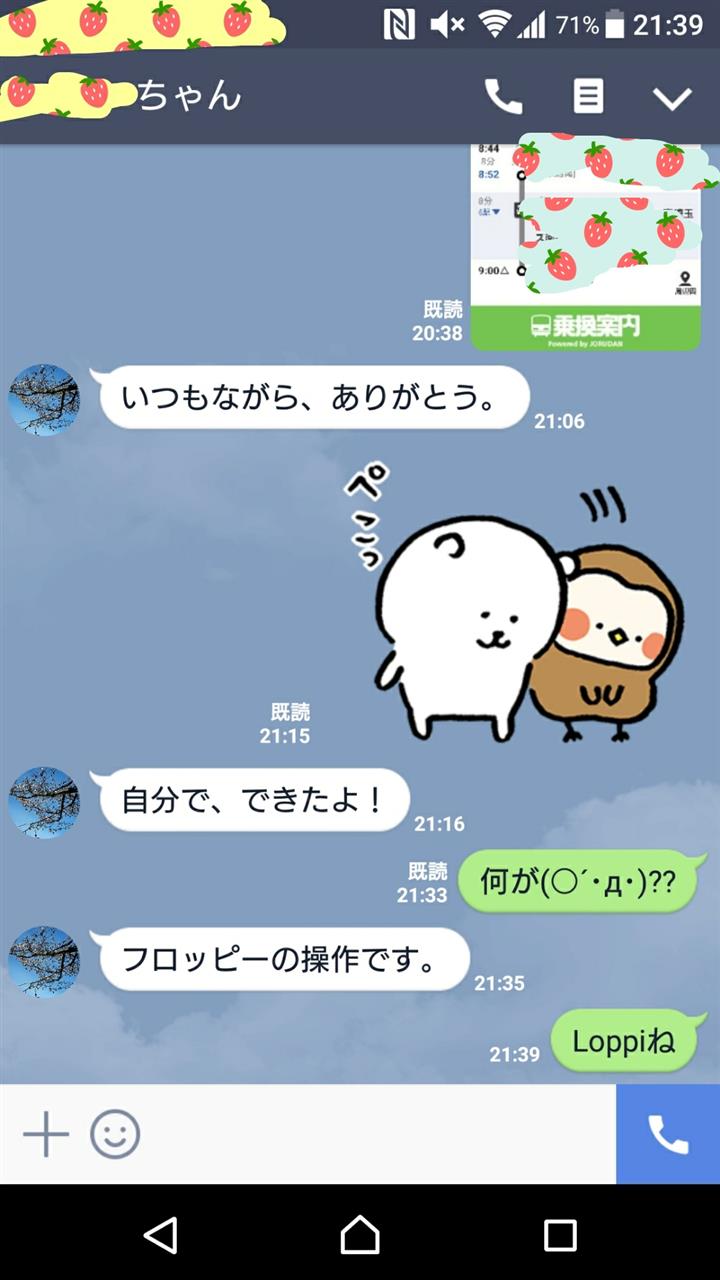View sender's avatar next to フロッピーの操作です
The height and width of the screenshot is (1280, 720).
tap(44, 961)
